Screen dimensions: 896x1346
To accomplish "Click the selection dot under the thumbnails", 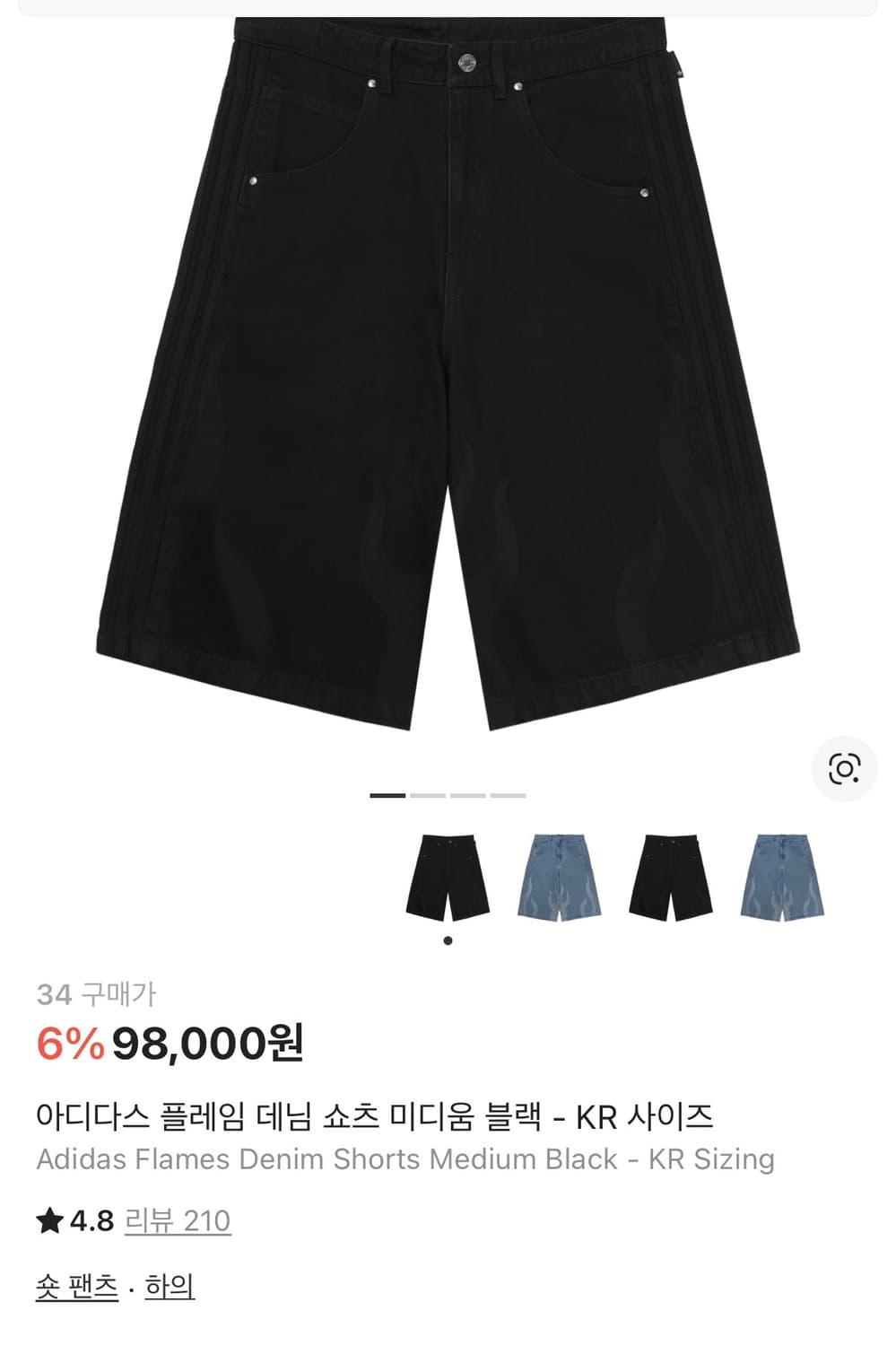I will click(448, 939).
